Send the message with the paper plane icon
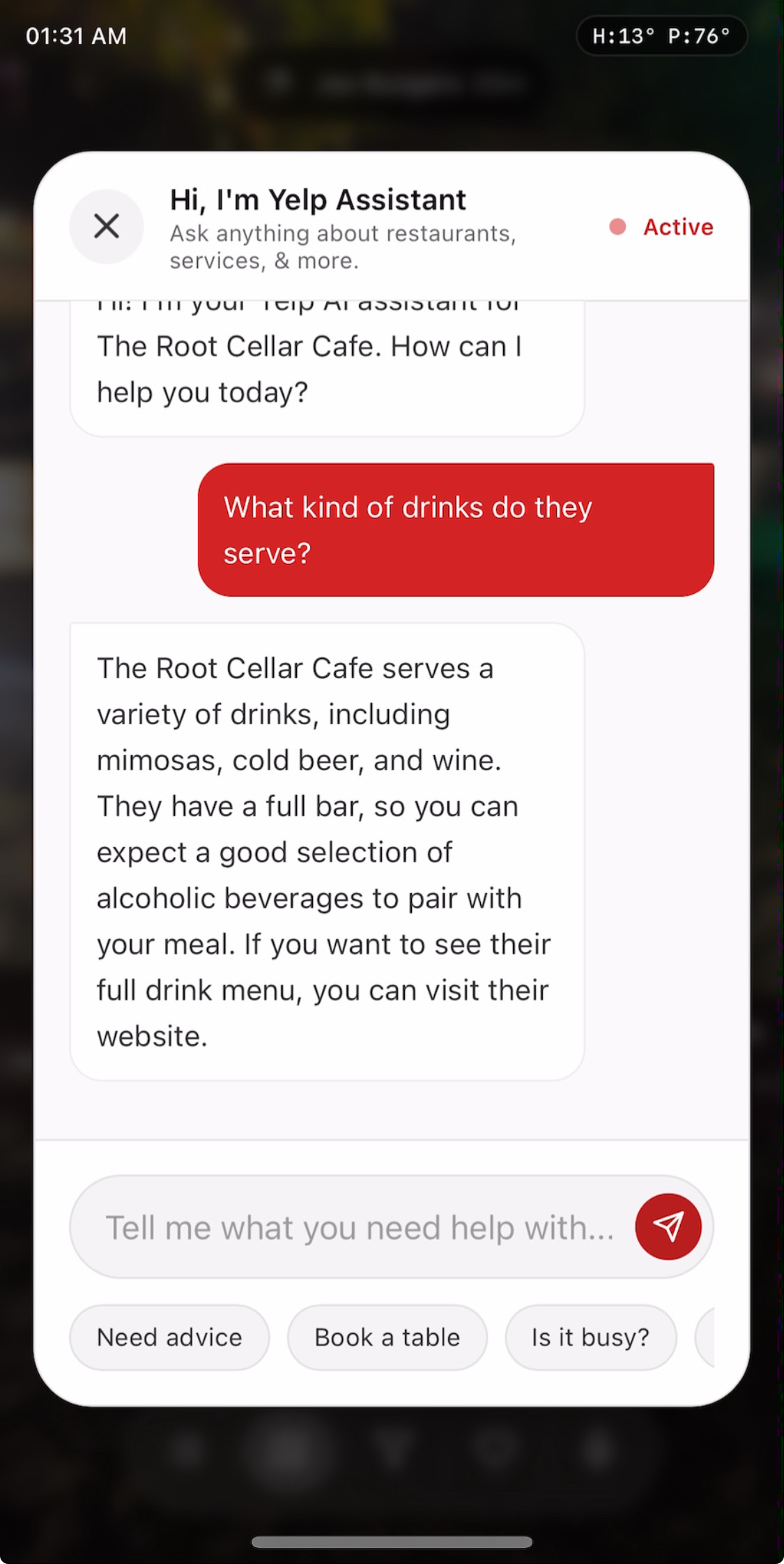This screenshot has width=784, height=1564. click(x=668, y=1227)
